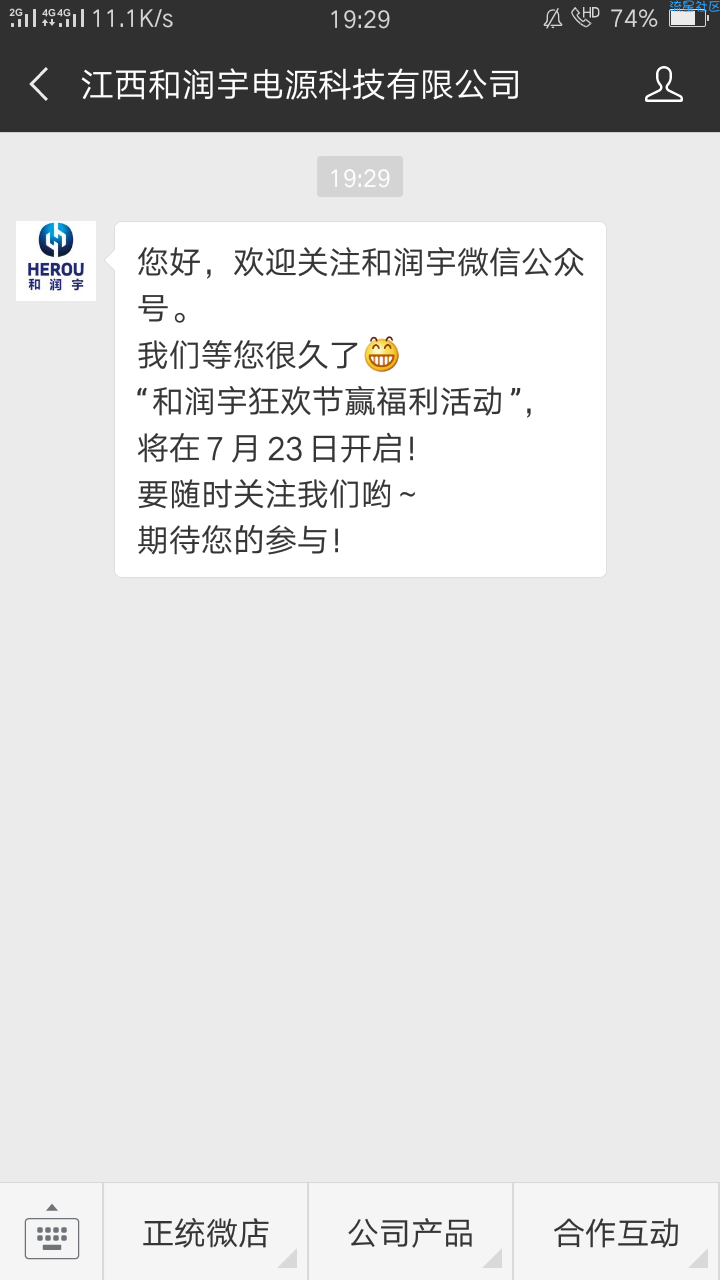Expand the 公司产品 menu
This screenshot has height=1280, width=720.
click(x=411, y=1232)
